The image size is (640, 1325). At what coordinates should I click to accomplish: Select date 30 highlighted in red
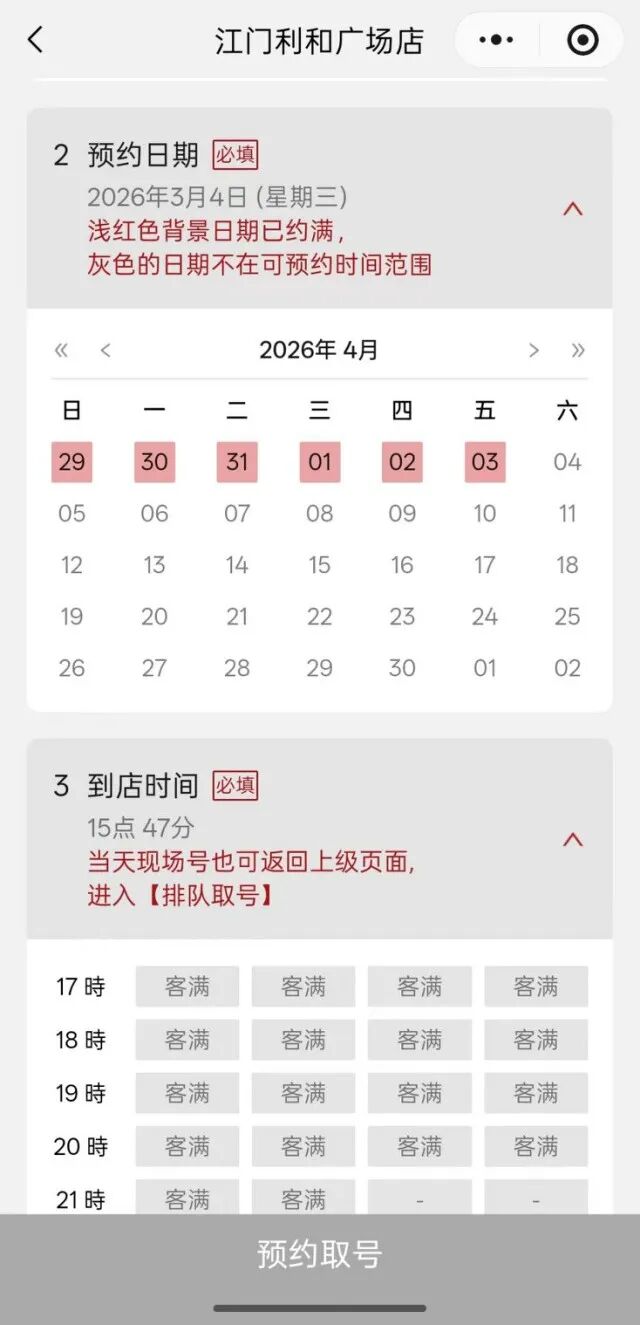tap(154, 462)
